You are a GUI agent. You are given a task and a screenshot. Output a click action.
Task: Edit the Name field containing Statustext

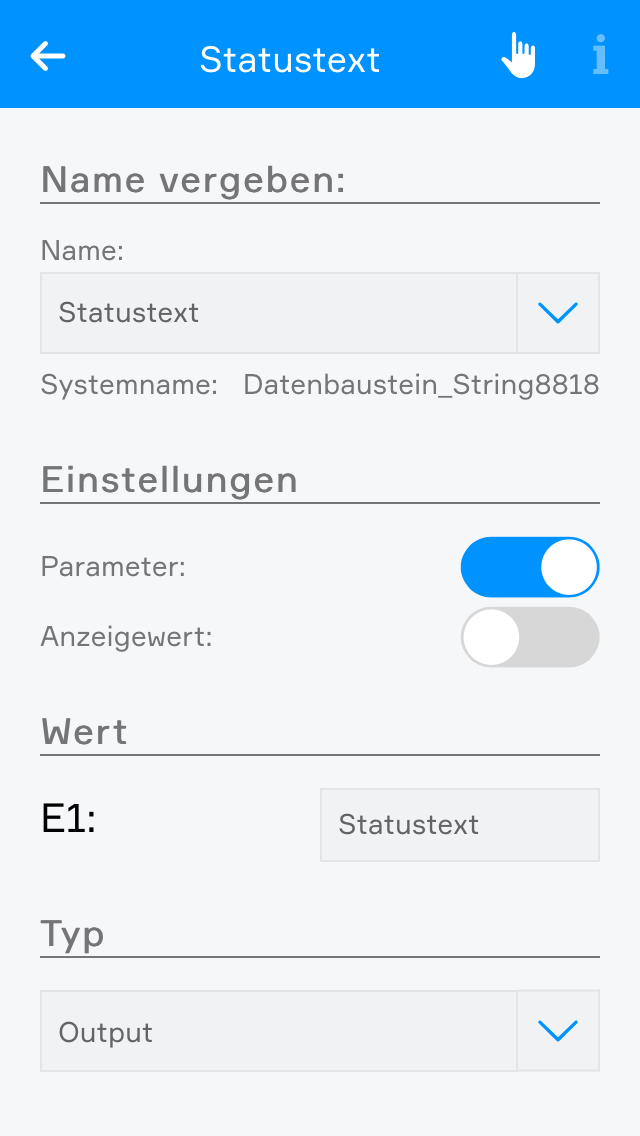[x=278, y=313]
